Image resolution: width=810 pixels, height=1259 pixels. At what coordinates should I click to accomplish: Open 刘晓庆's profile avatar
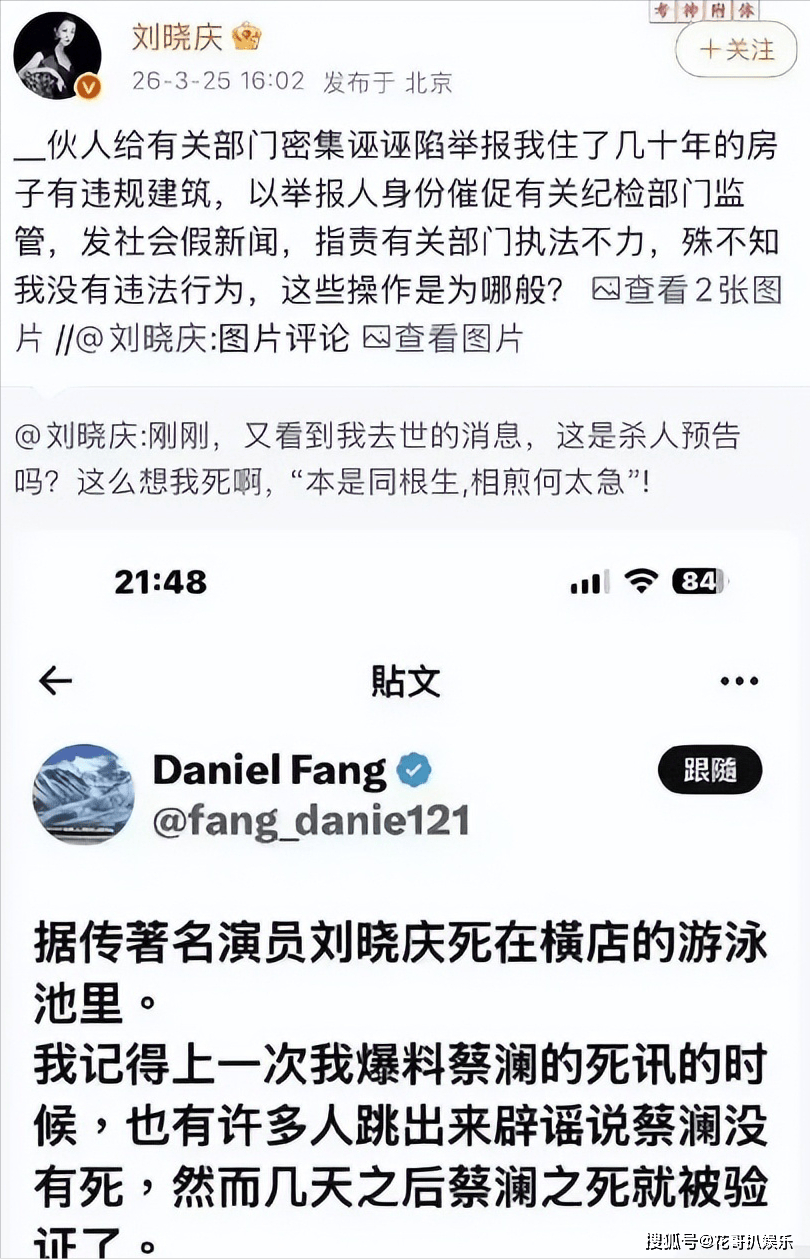(x=57, y=56)
